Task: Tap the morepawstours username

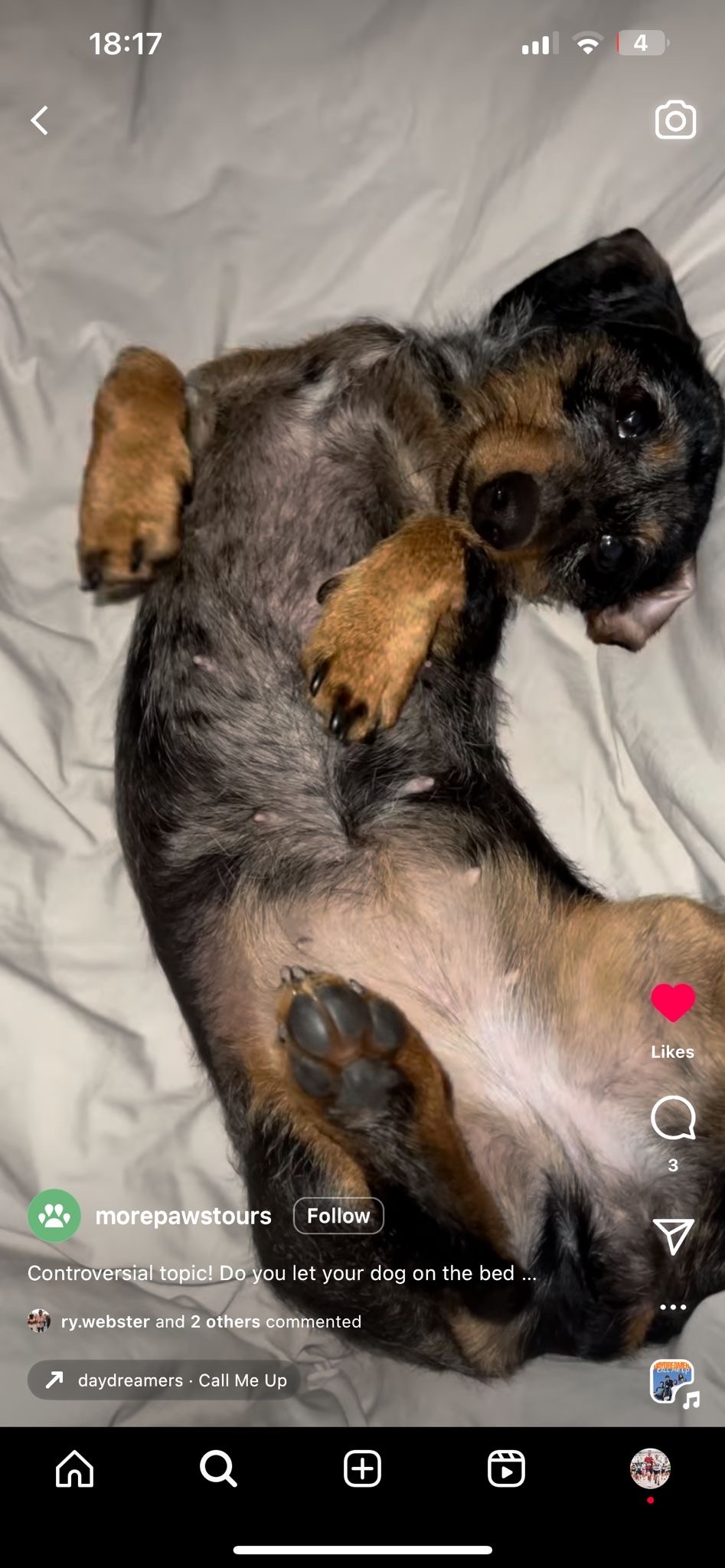Action: 183,1216
